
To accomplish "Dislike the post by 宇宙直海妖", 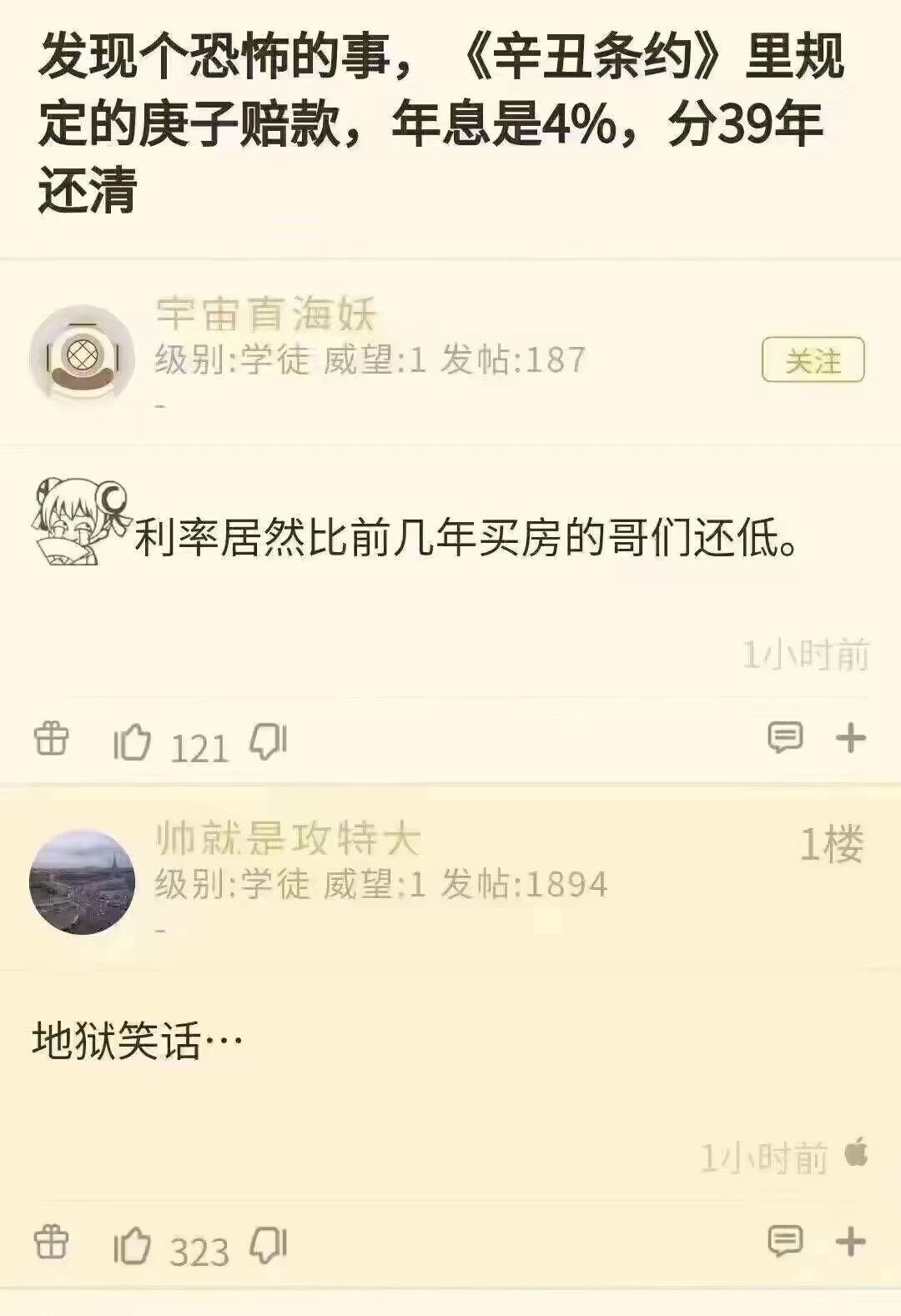I will [269, 741].
